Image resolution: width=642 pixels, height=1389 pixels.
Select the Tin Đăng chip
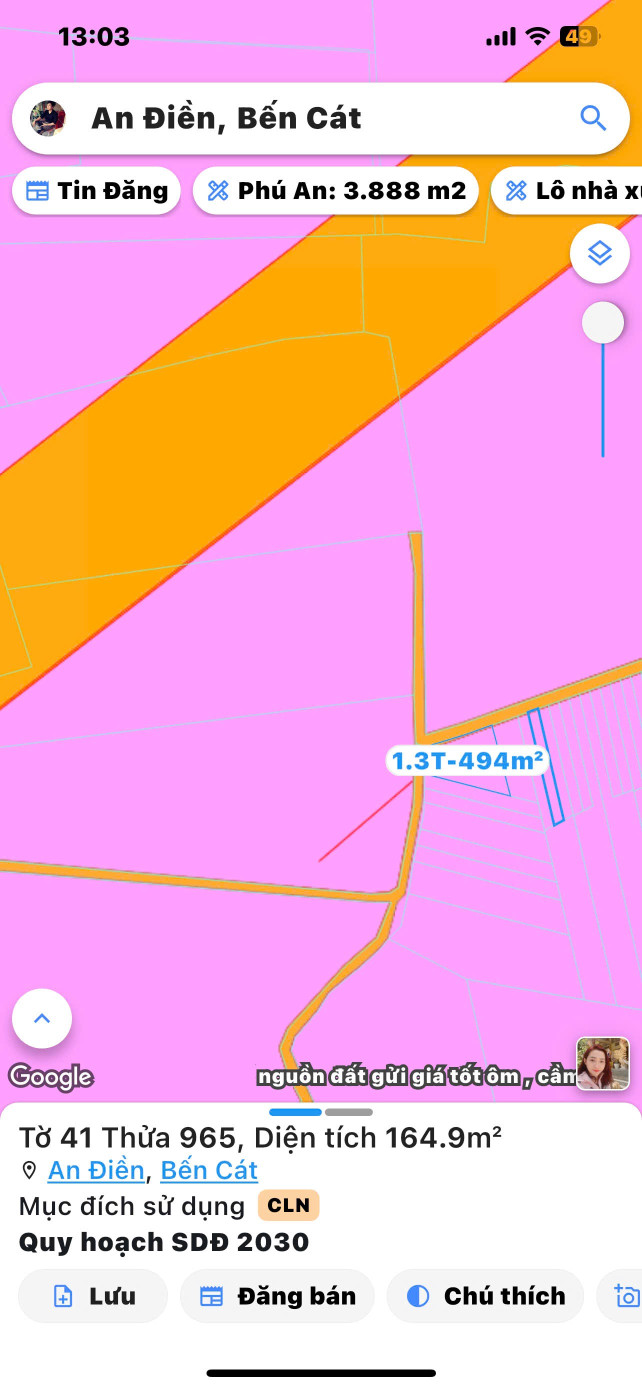(96, 191)
